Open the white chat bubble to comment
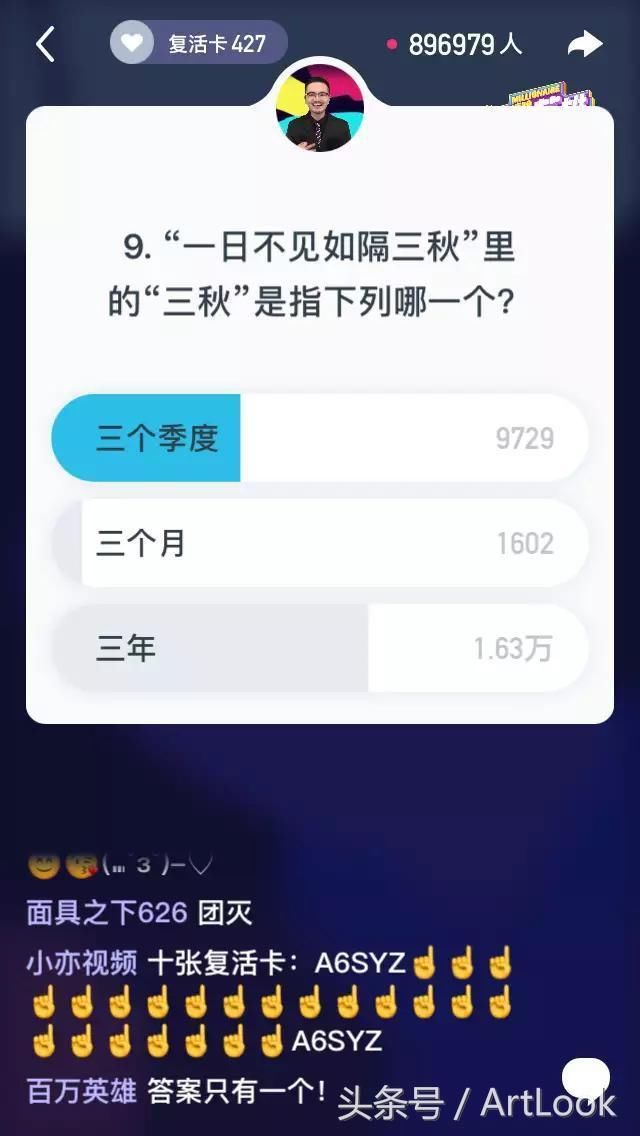640x1136 pixels. [586, 1078]
